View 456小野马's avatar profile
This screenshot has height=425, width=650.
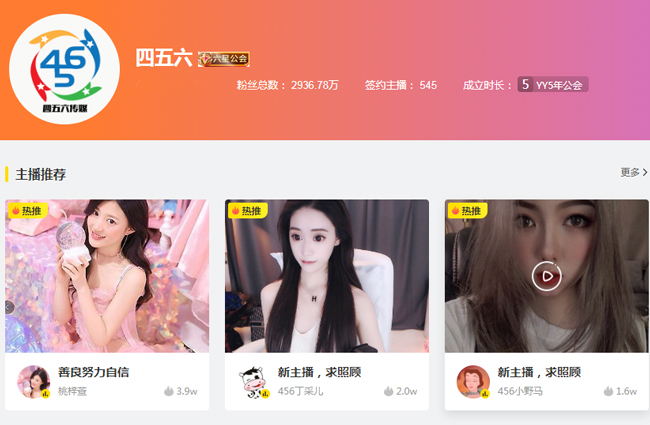pos(473,381)
